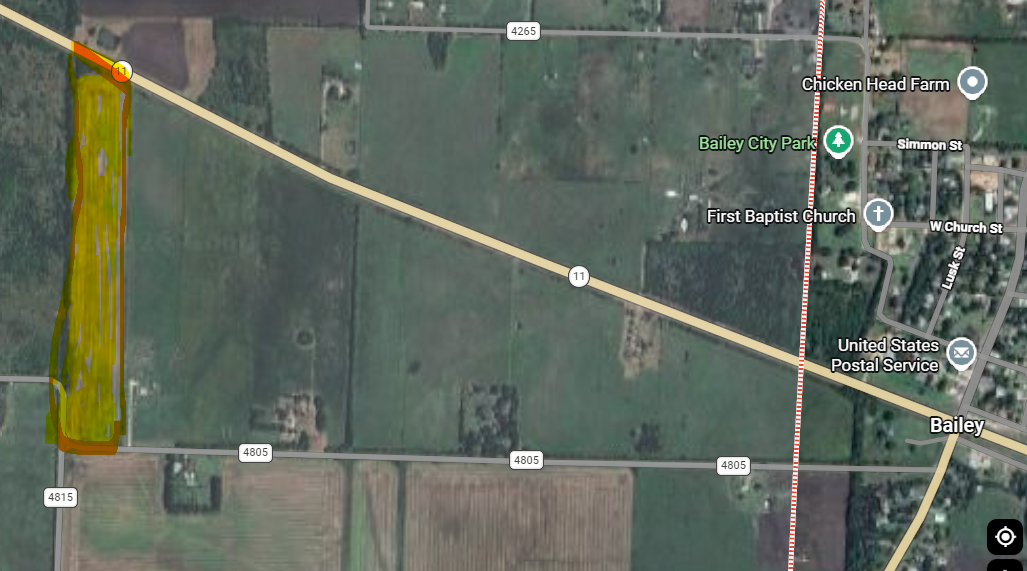Tap the United States Postal Service pin
This screenshot has height=571, width=1027.
(x=961, y=351)
